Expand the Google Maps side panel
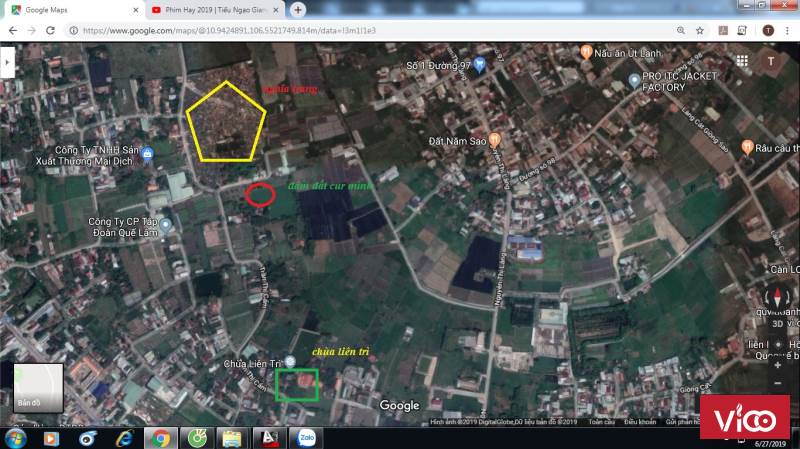 click(x=5, y=61)
